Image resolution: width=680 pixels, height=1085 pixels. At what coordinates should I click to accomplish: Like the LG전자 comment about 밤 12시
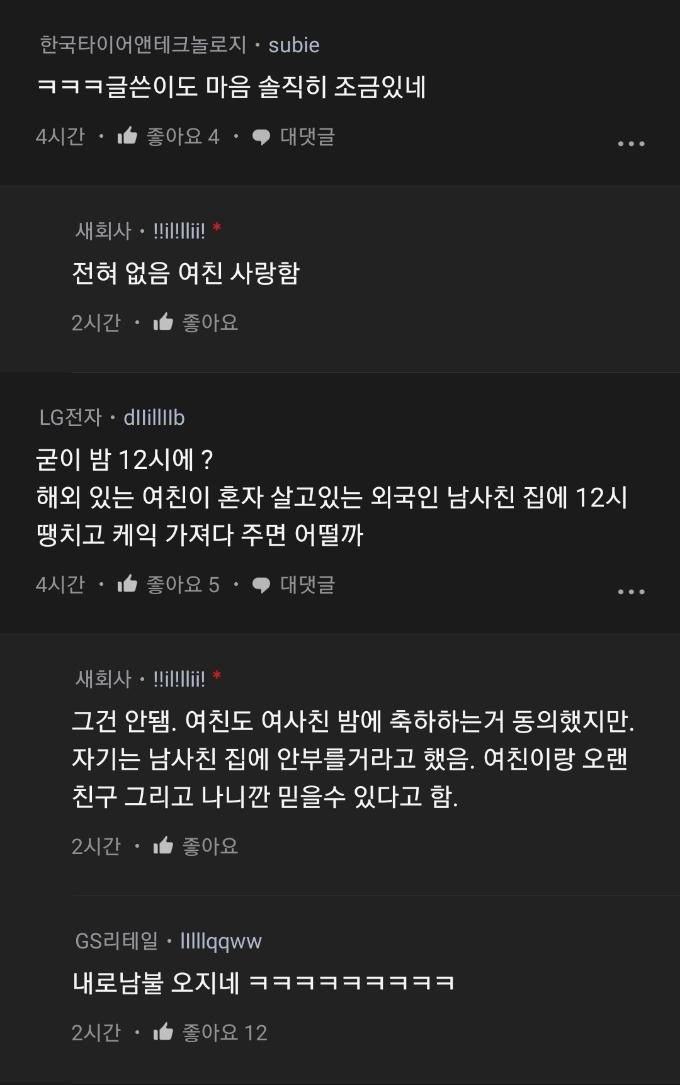(x=128, y=585)
